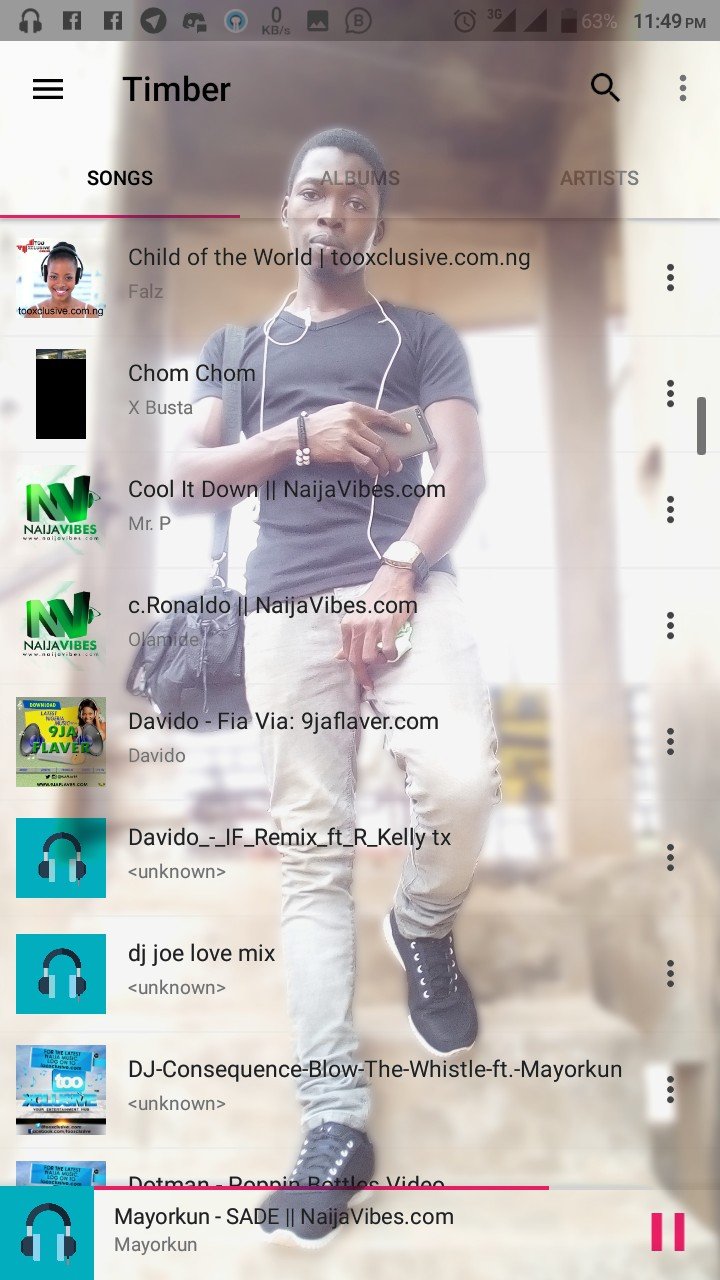Play dj joe love mix

(x=360, y=974)
